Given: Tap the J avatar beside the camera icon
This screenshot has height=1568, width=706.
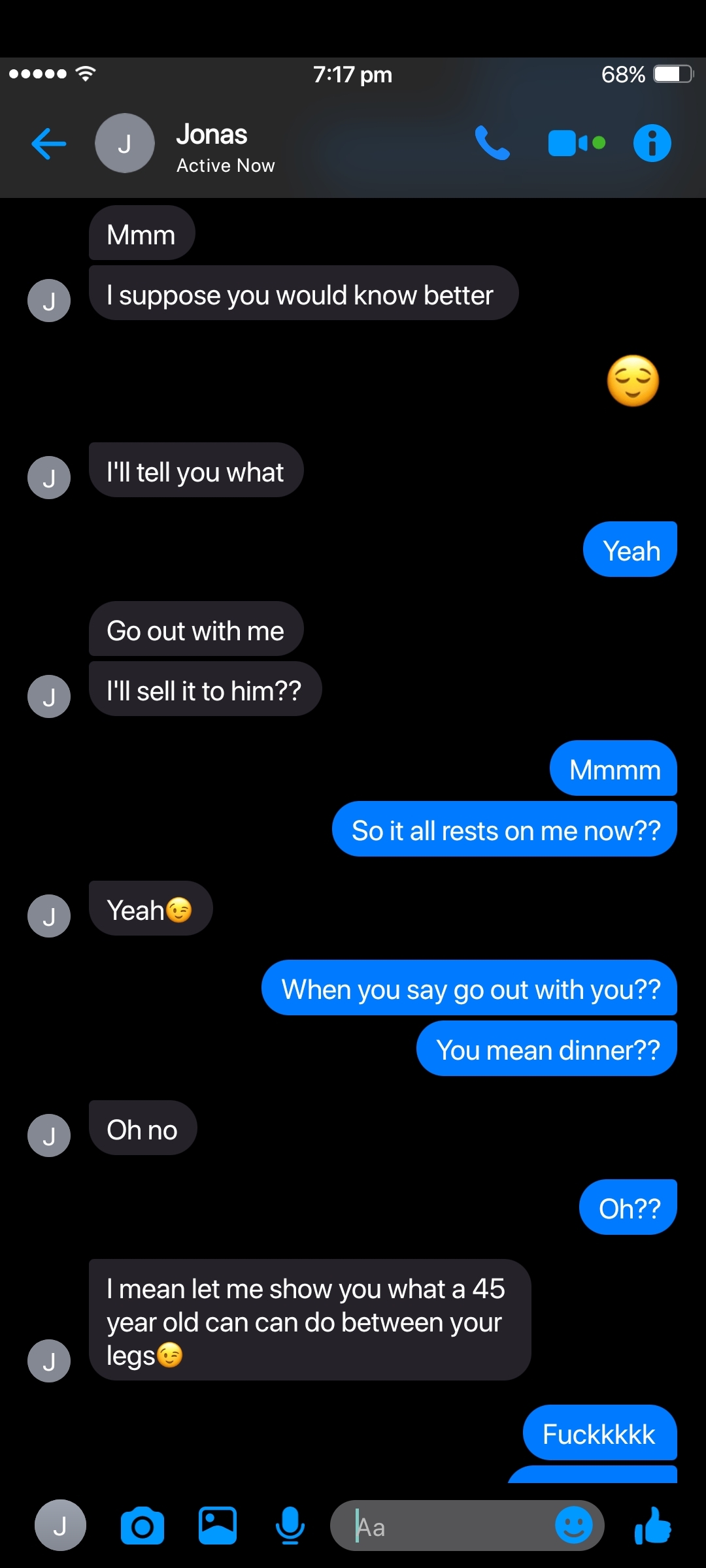Looking at the screenshot, I should point(60,1526).
